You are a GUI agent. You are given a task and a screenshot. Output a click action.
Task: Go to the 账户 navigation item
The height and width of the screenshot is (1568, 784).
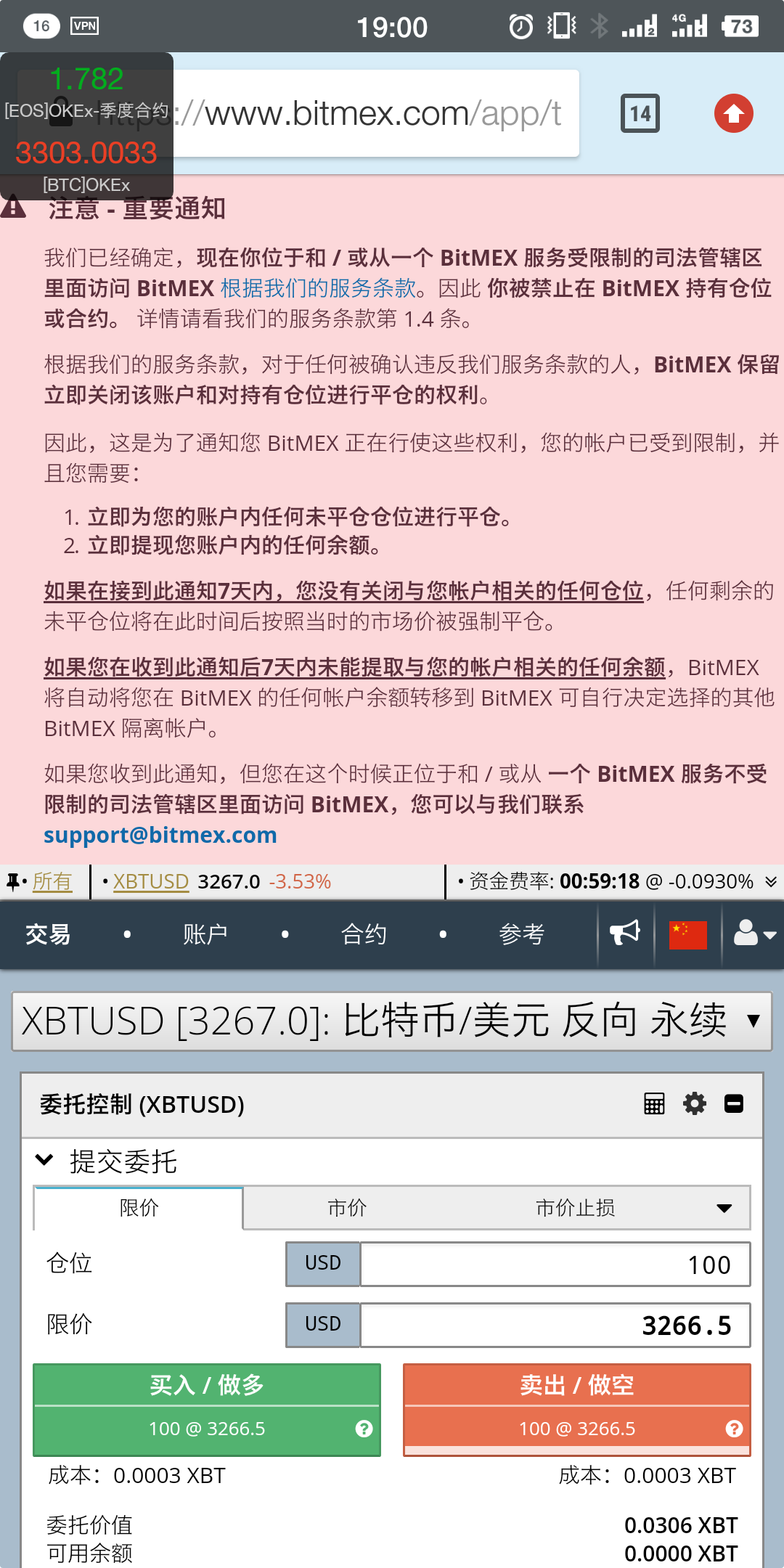pyautogui.click(x=205, y=934)
